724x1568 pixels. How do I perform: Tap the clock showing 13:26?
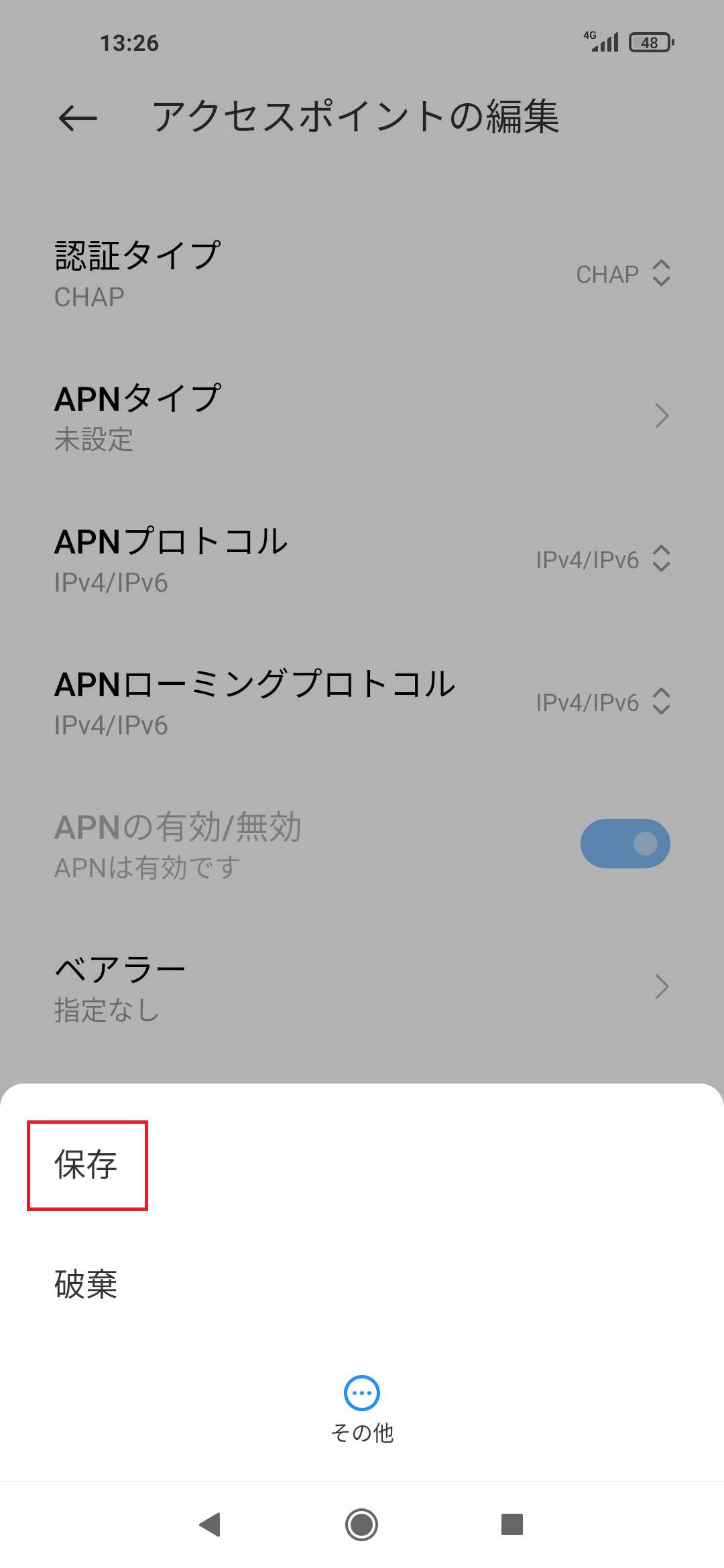point(129,43)
